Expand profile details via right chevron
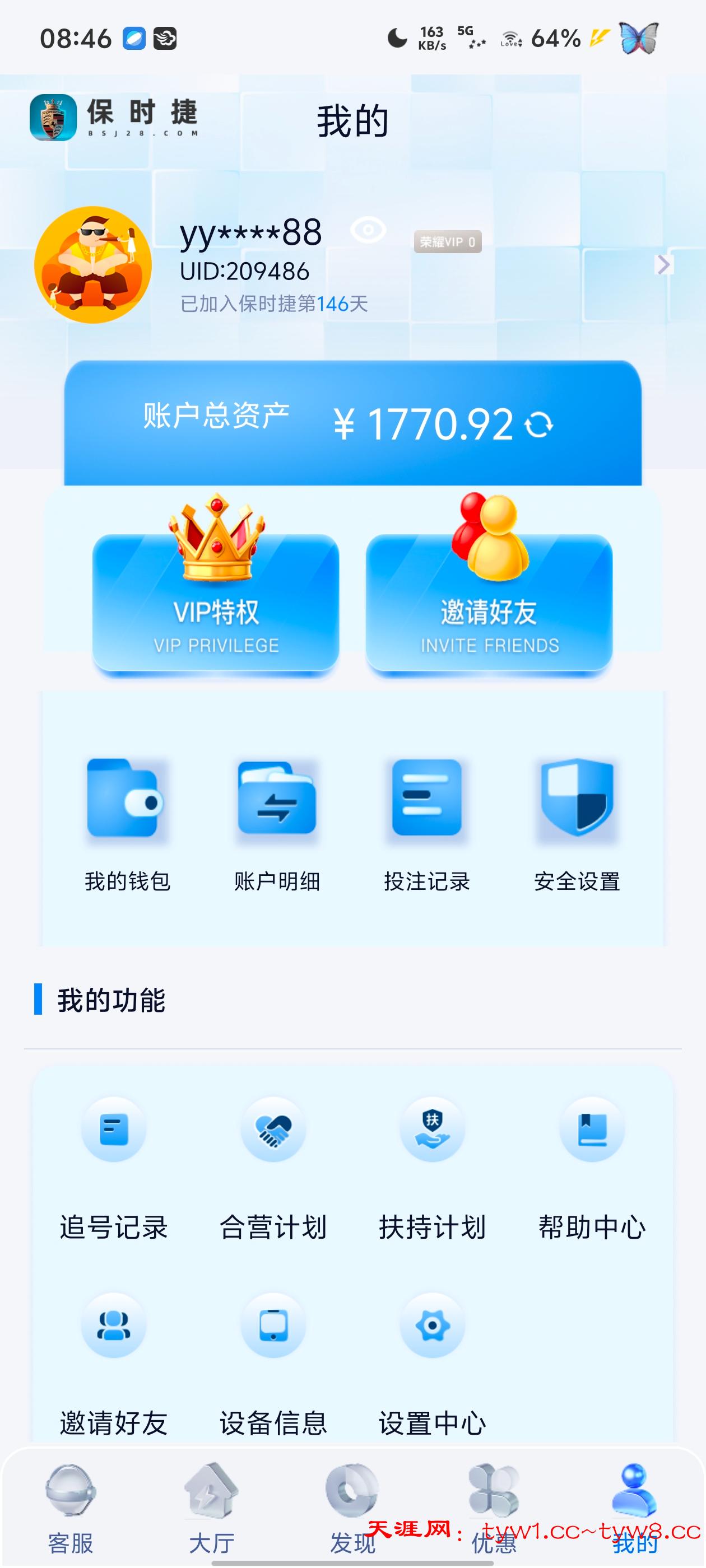 coord(665,265)
